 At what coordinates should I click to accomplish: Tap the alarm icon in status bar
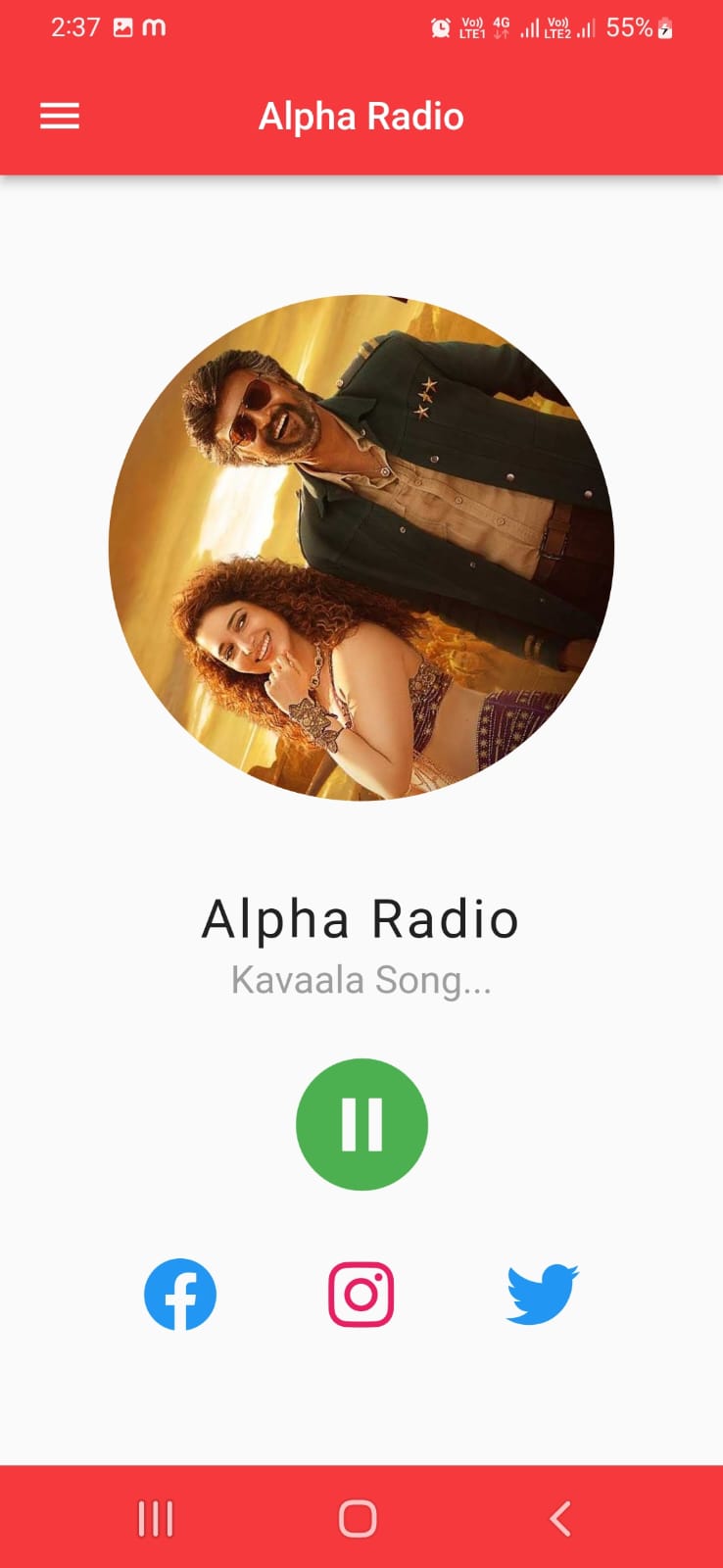pyautogui.click(x=440, y=26)
